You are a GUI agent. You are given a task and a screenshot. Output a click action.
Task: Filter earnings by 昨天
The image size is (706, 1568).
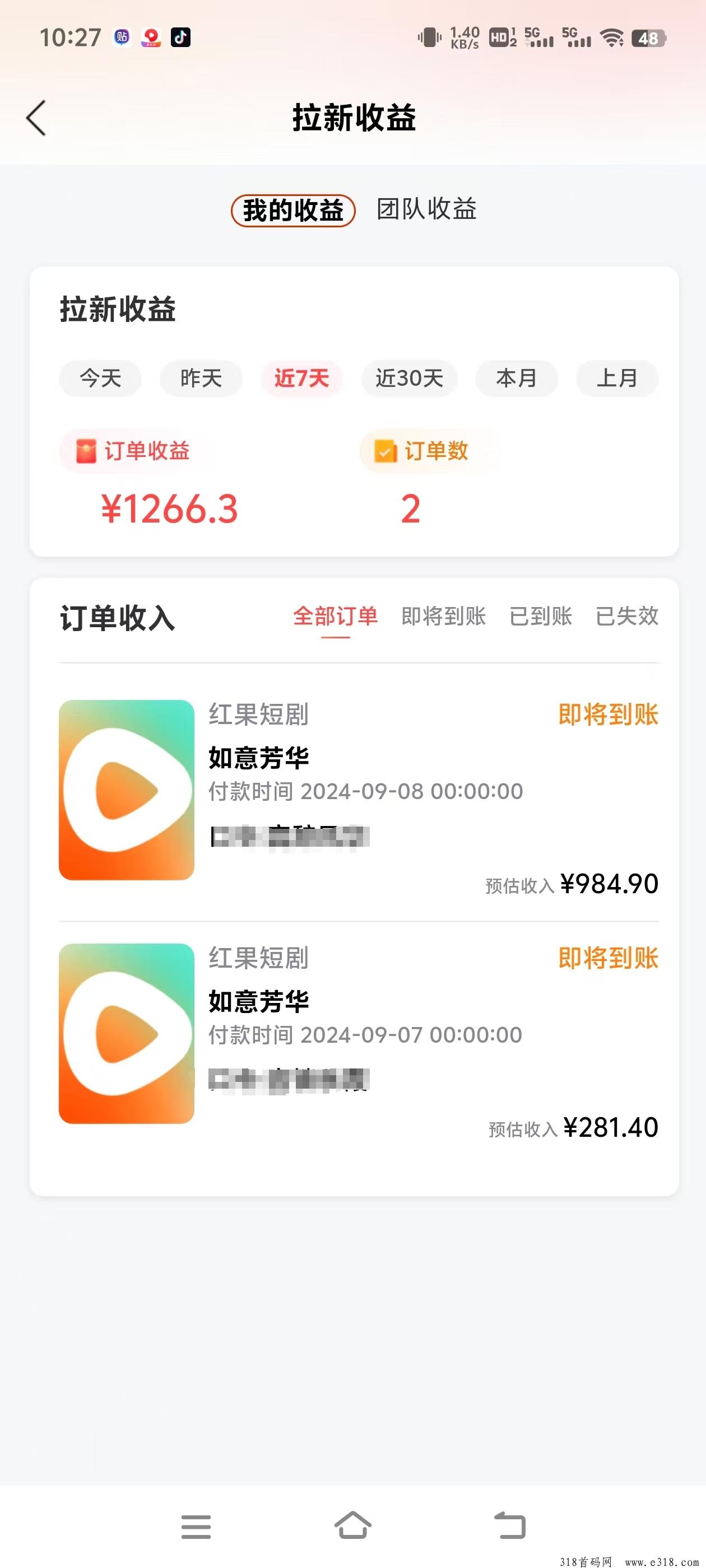point(201,378)
